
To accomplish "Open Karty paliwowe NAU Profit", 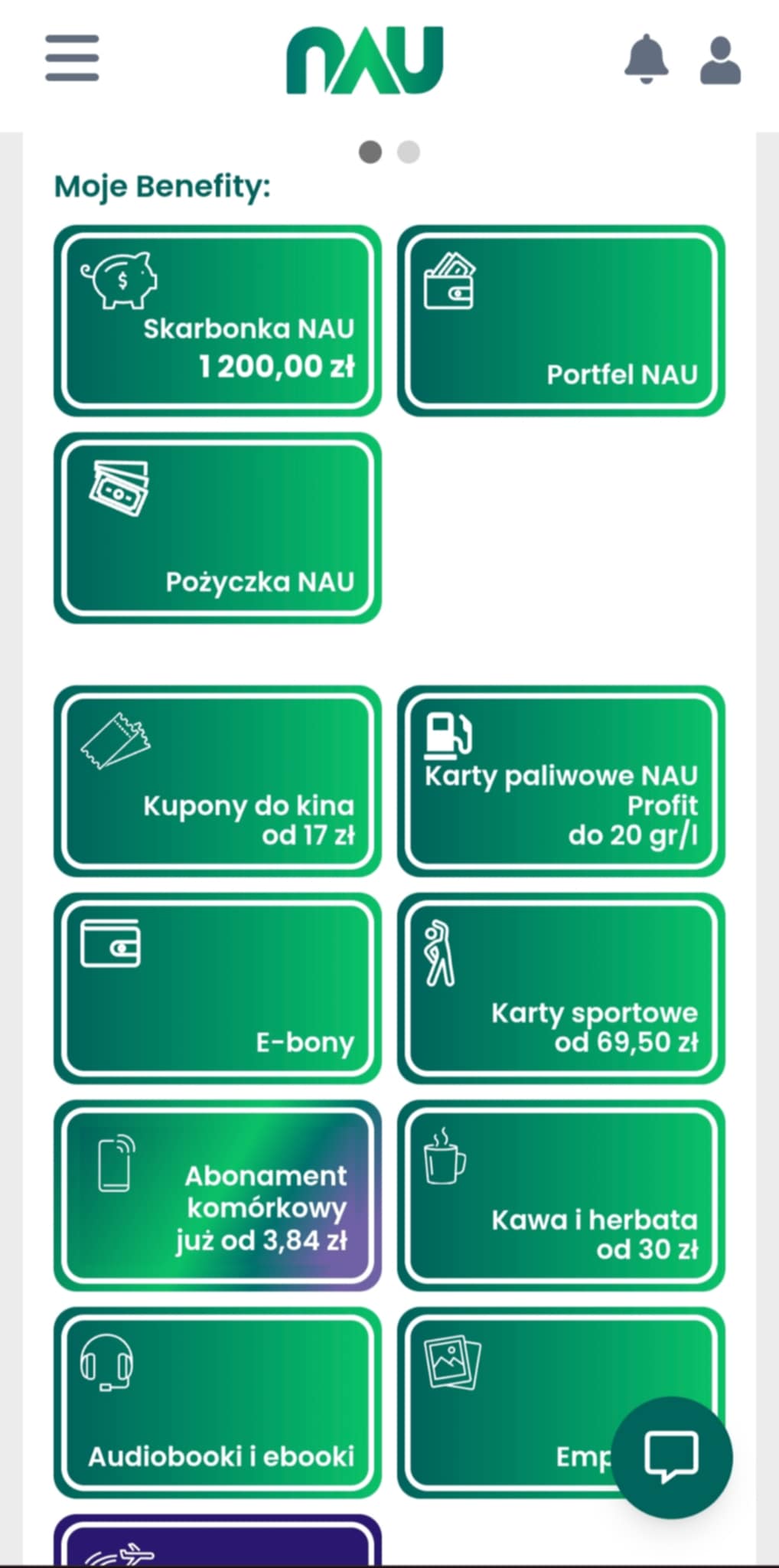I will tap(561, 781).
